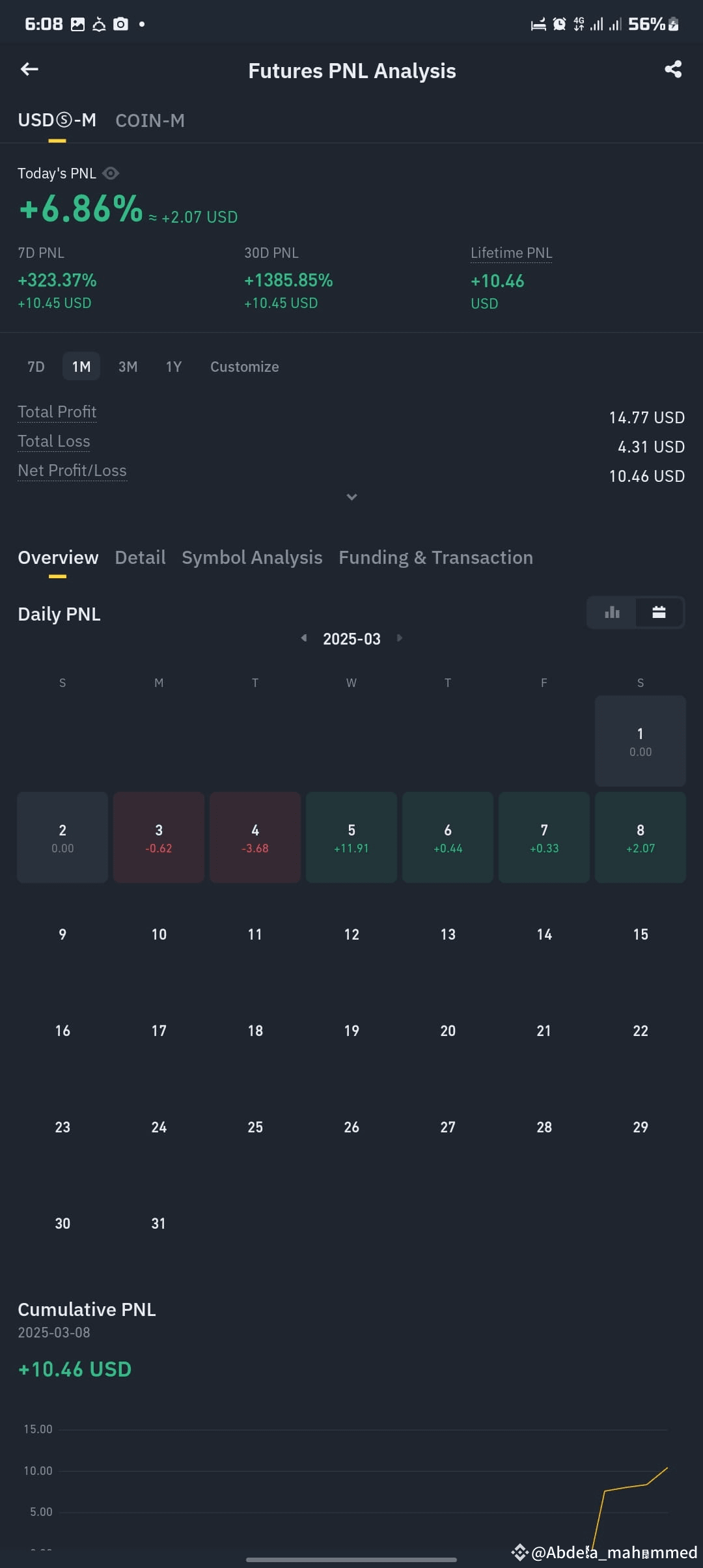The image size is (703, 1568).
Task: Expand the hidden profit details with the chevron
Action: pos(351,497)
